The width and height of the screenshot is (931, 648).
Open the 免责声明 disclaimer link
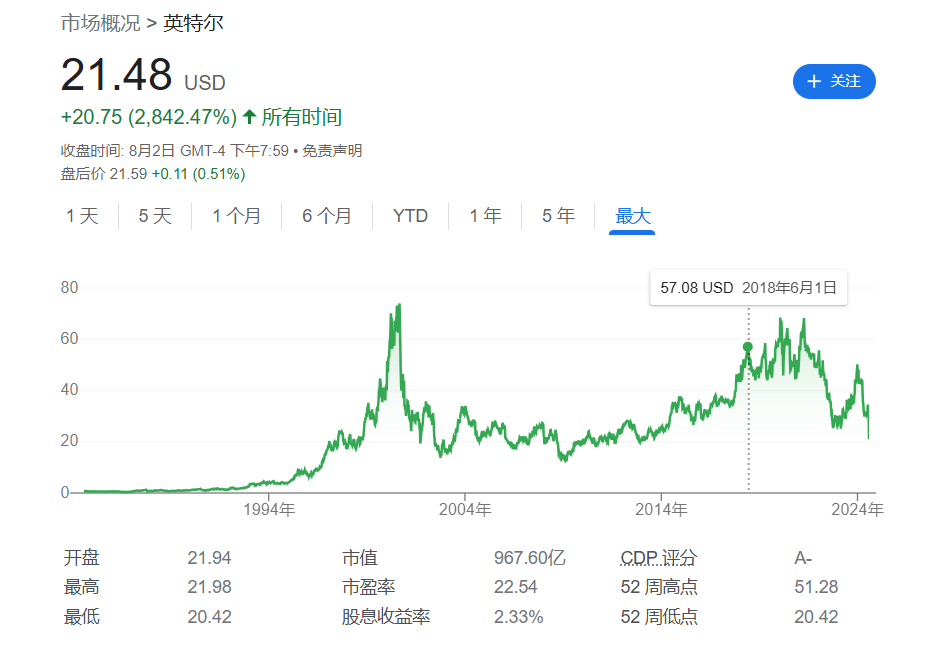tap(332, 151)
